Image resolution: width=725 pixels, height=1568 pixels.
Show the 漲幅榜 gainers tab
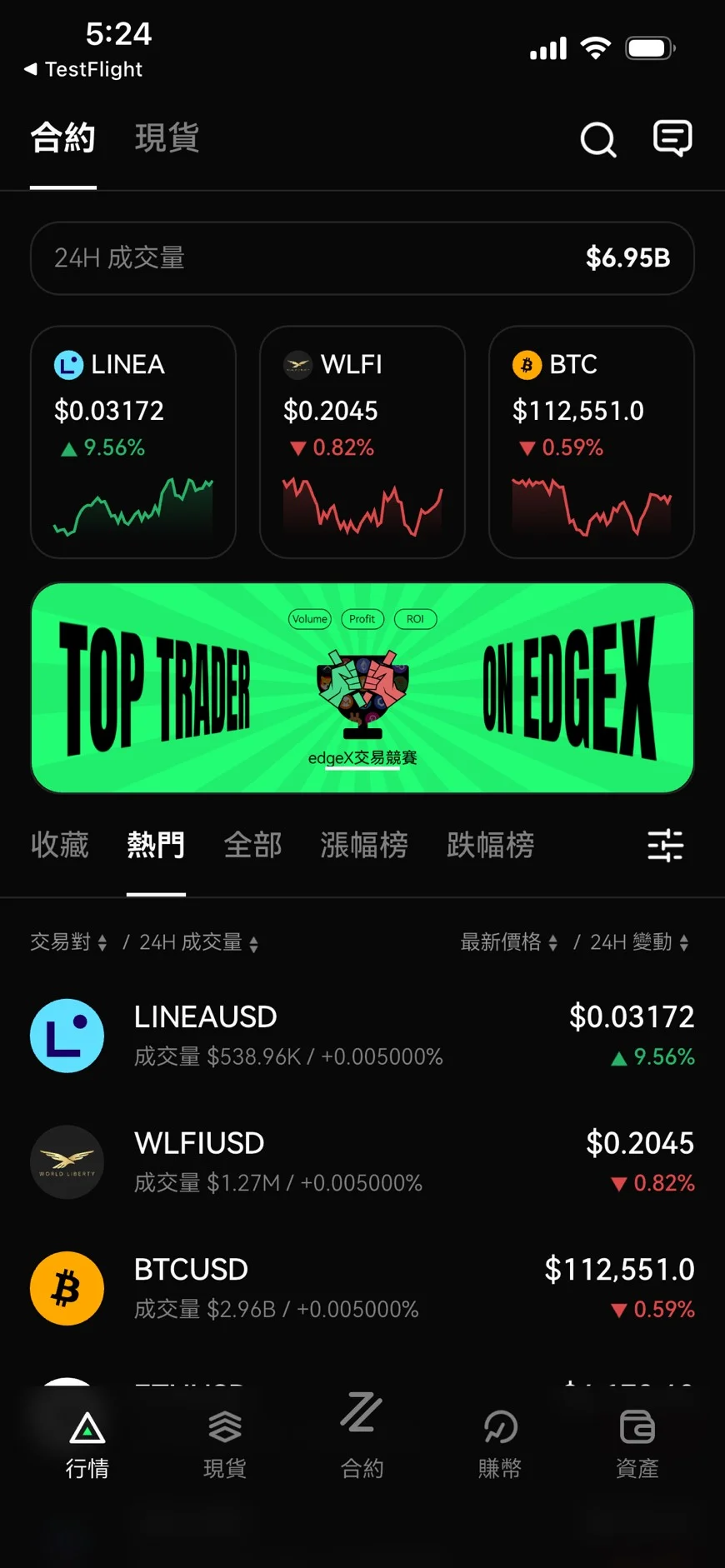coord(364,845)
